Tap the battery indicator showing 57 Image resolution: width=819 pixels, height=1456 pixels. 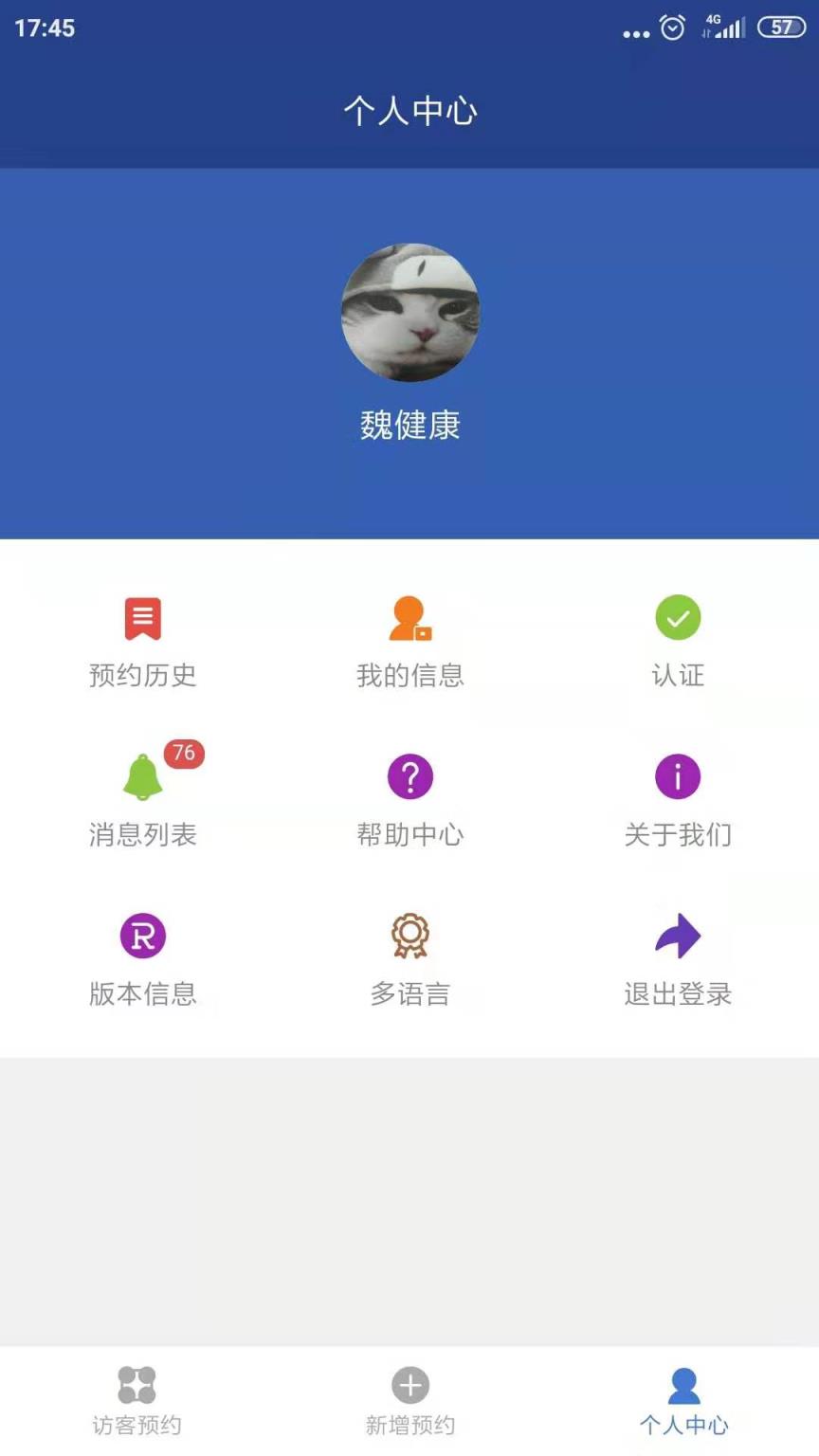[x=781, y=28]
